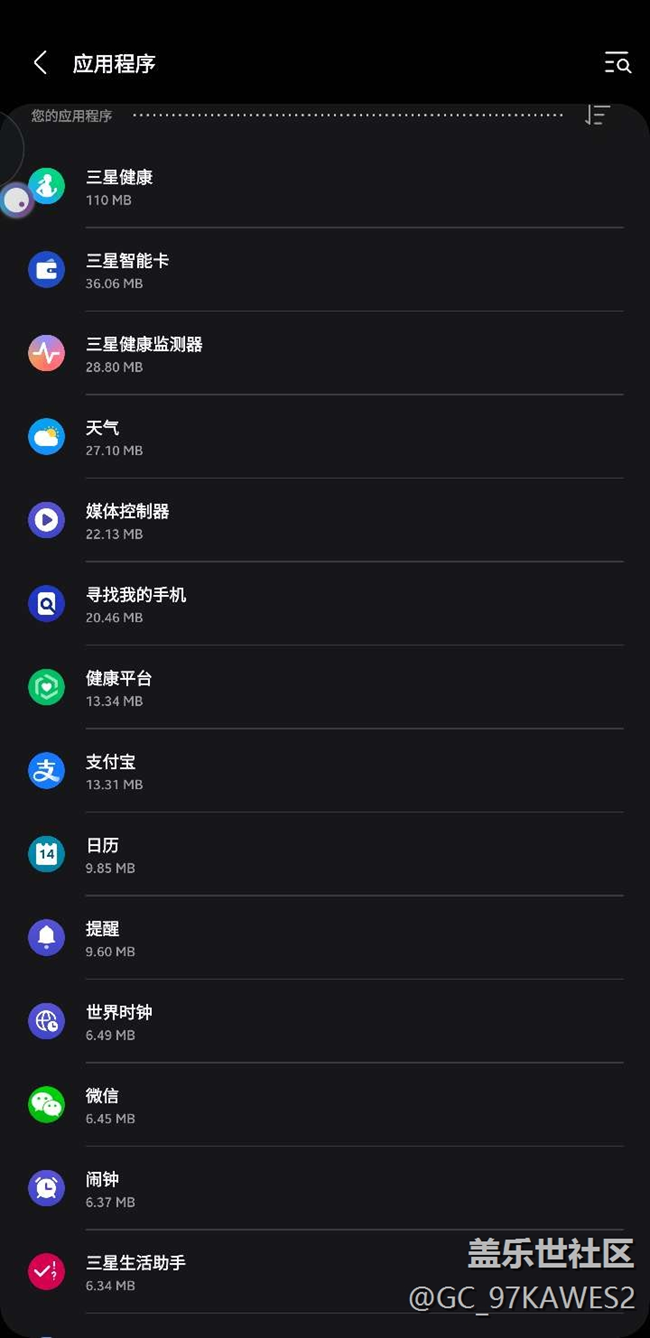Select the 三星智能卡 app row

click(325, 270)
